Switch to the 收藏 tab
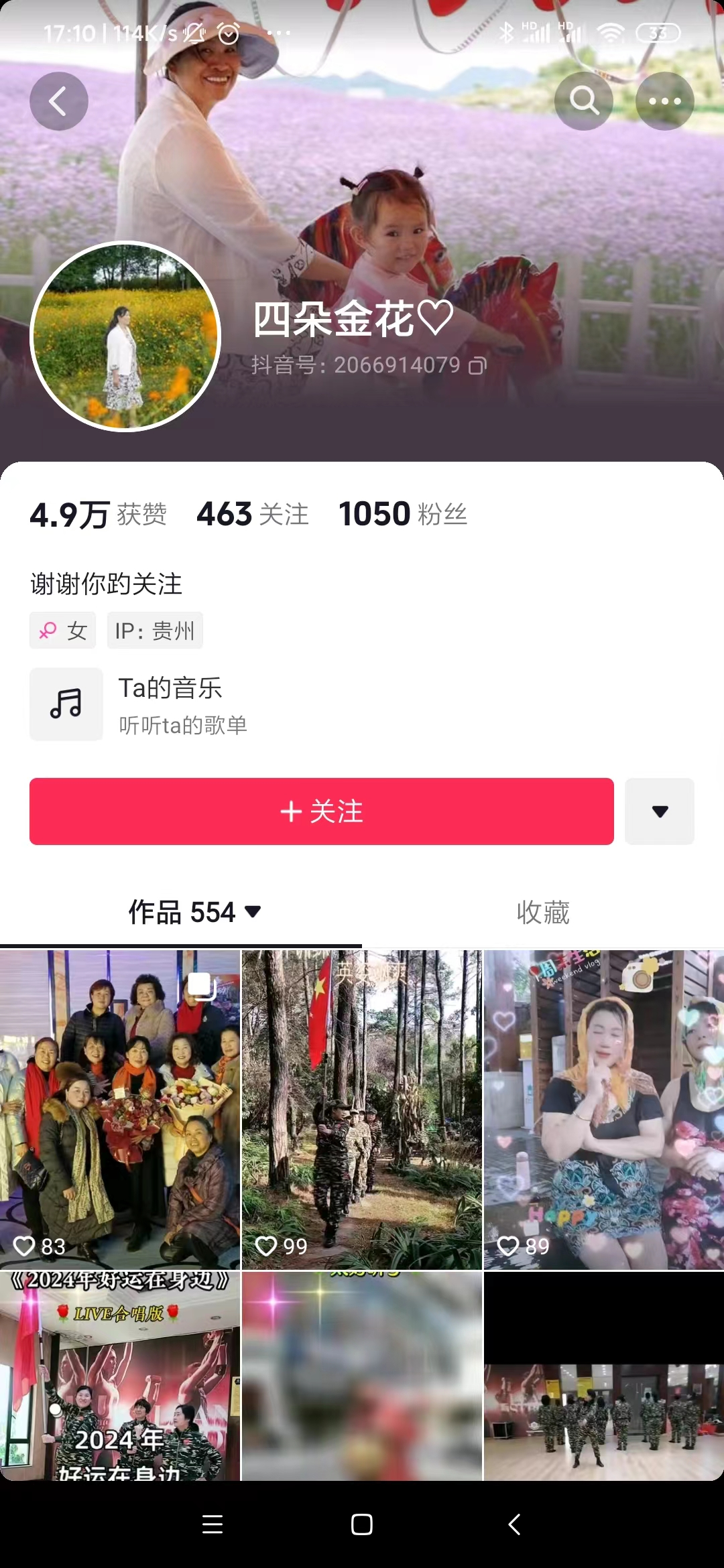Viewport: 724px width, 1568px height. [x=543, y=913]
